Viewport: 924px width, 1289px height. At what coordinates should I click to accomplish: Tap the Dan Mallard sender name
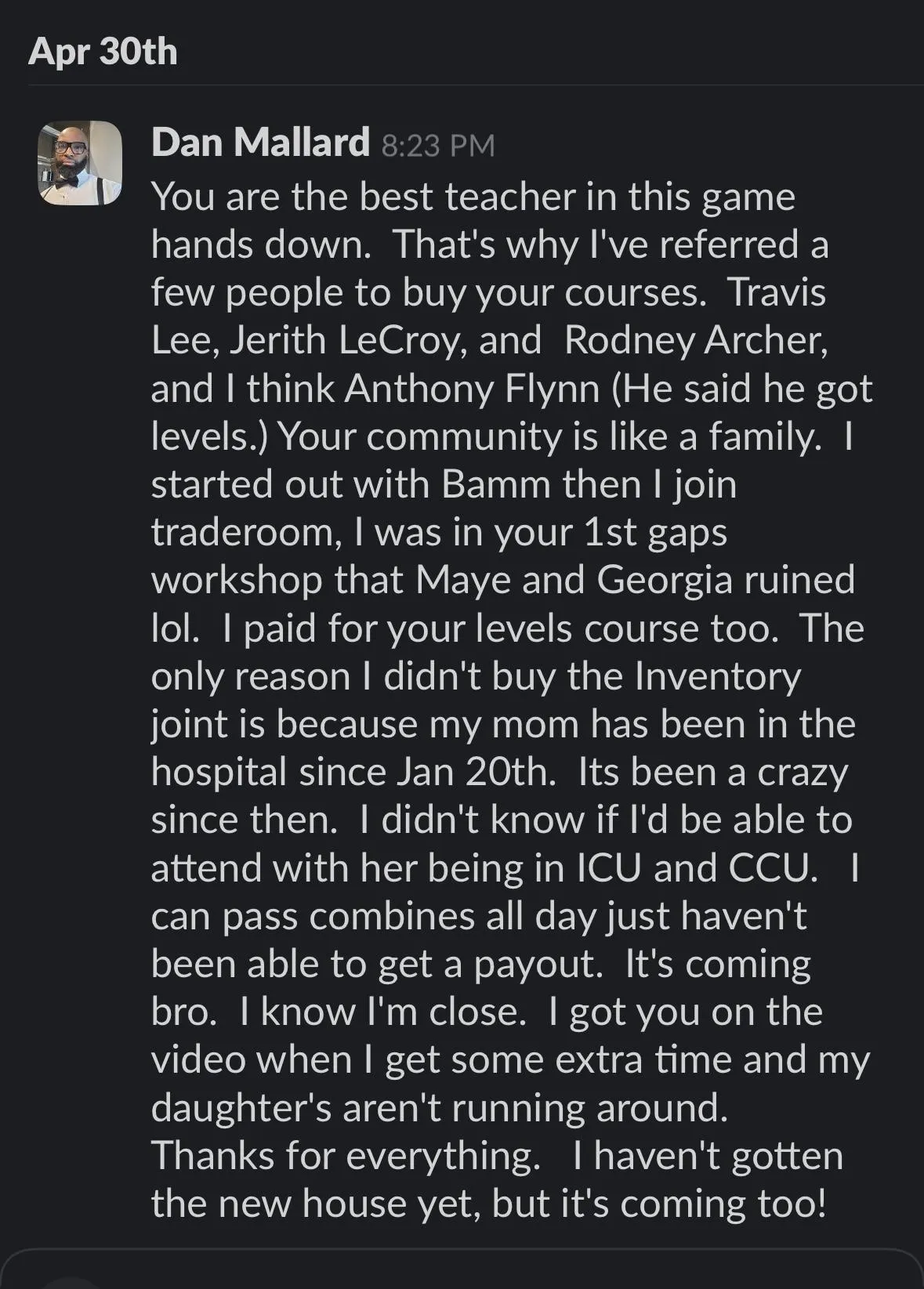pos(259,143)
